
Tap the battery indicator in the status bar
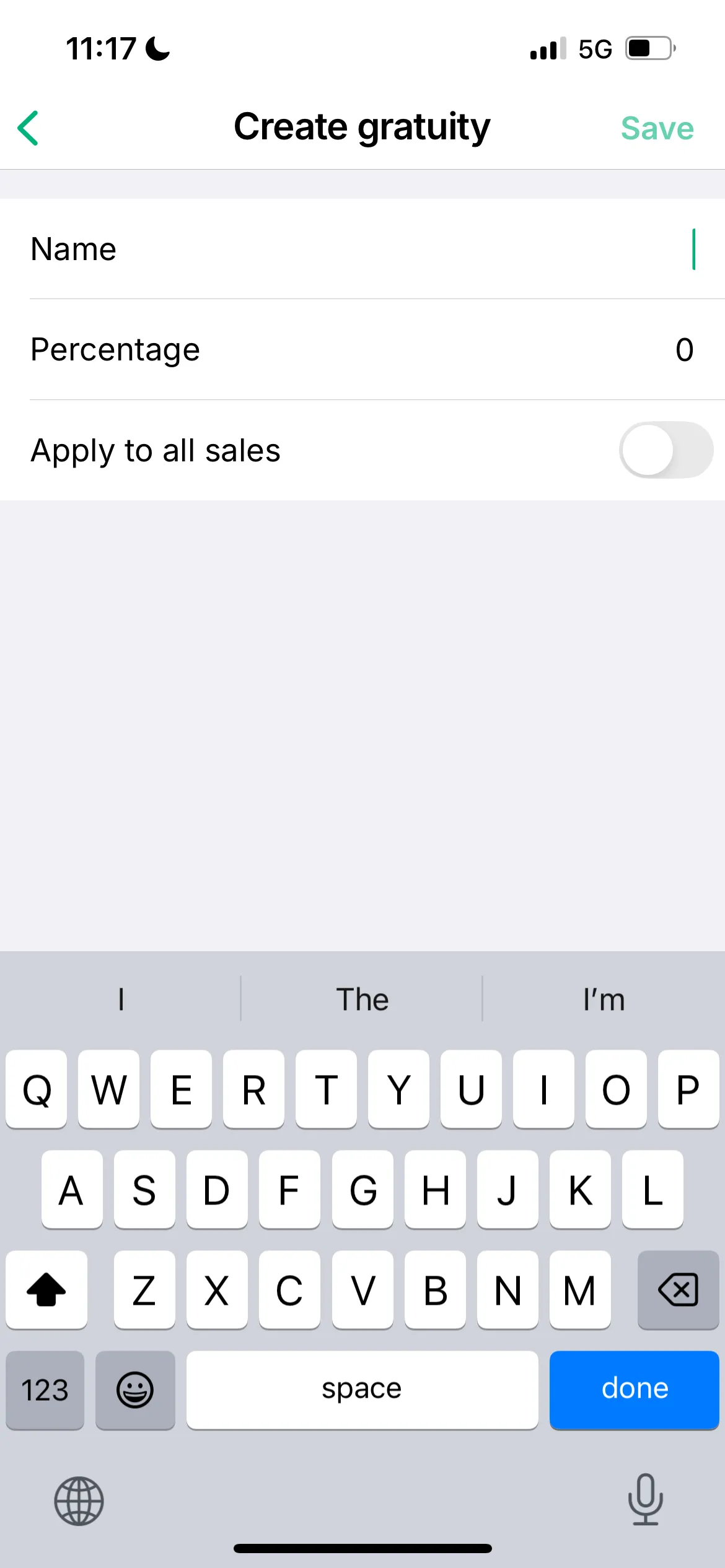[648, 48]
